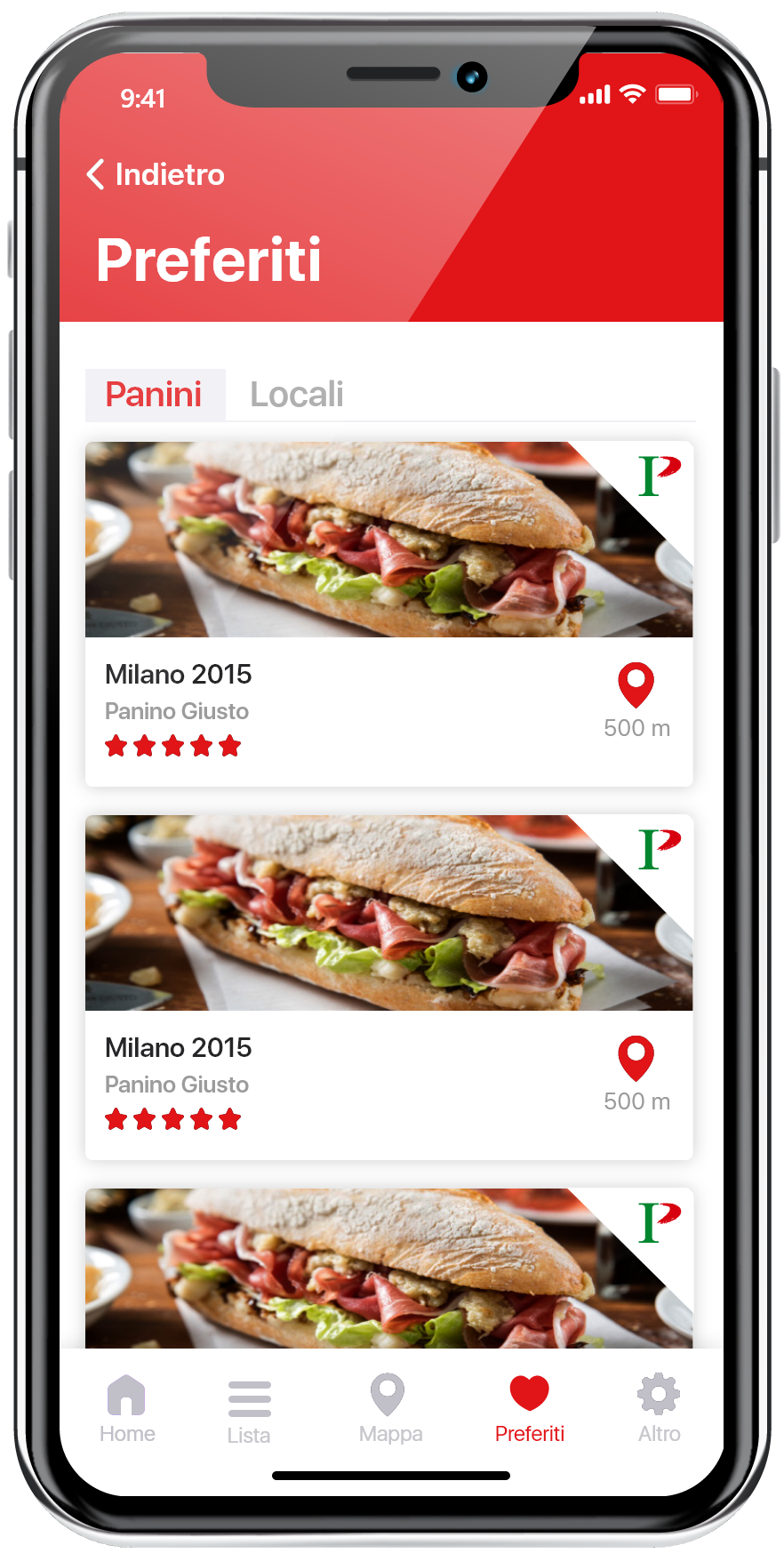Viewport: 784px width, 1561px height.
Task: Switch to the Locali tab
Action: pos(296,395)
